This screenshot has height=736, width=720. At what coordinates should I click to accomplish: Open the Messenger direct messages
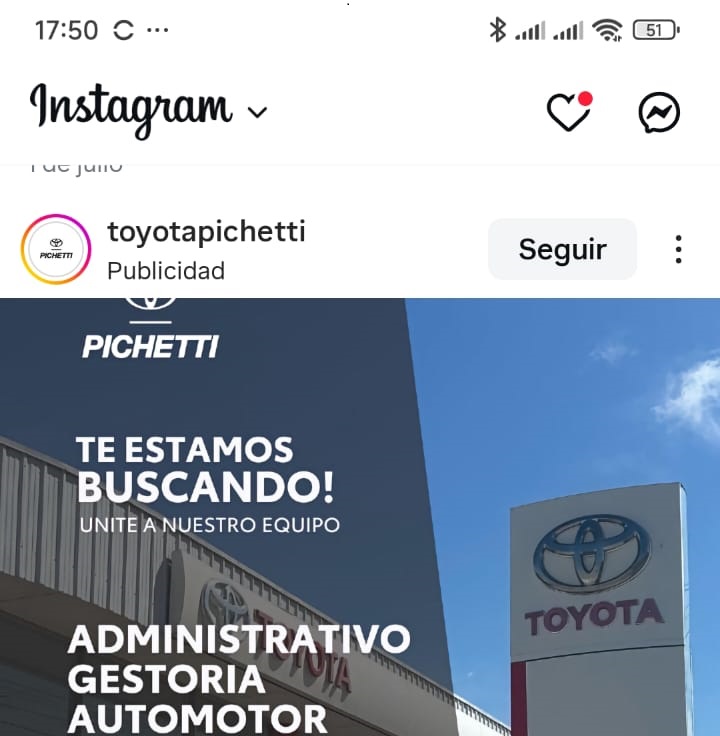[x=659, y=113]
